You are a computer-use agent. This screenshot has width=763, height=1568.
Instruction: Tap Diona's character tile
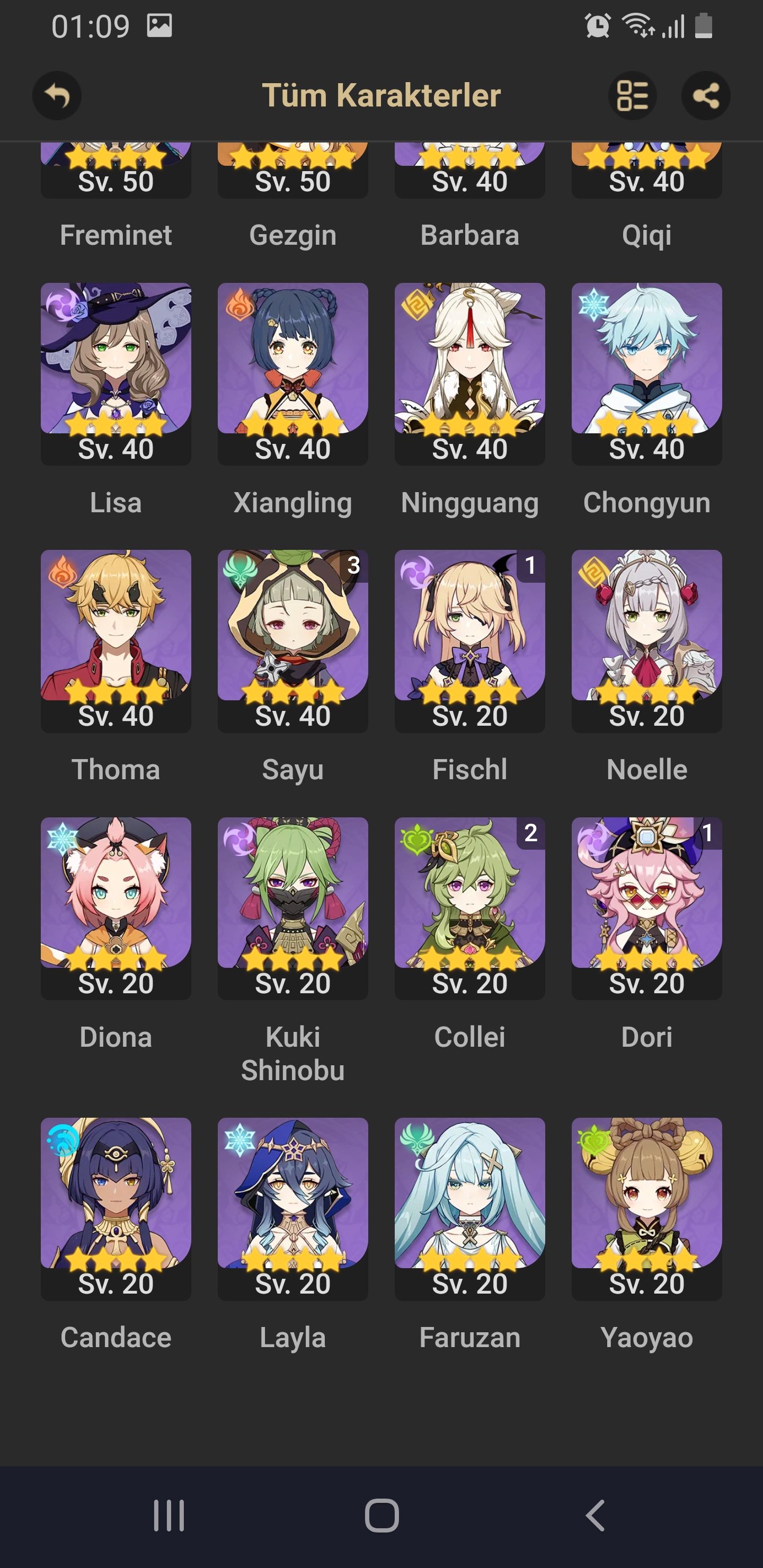116,907
